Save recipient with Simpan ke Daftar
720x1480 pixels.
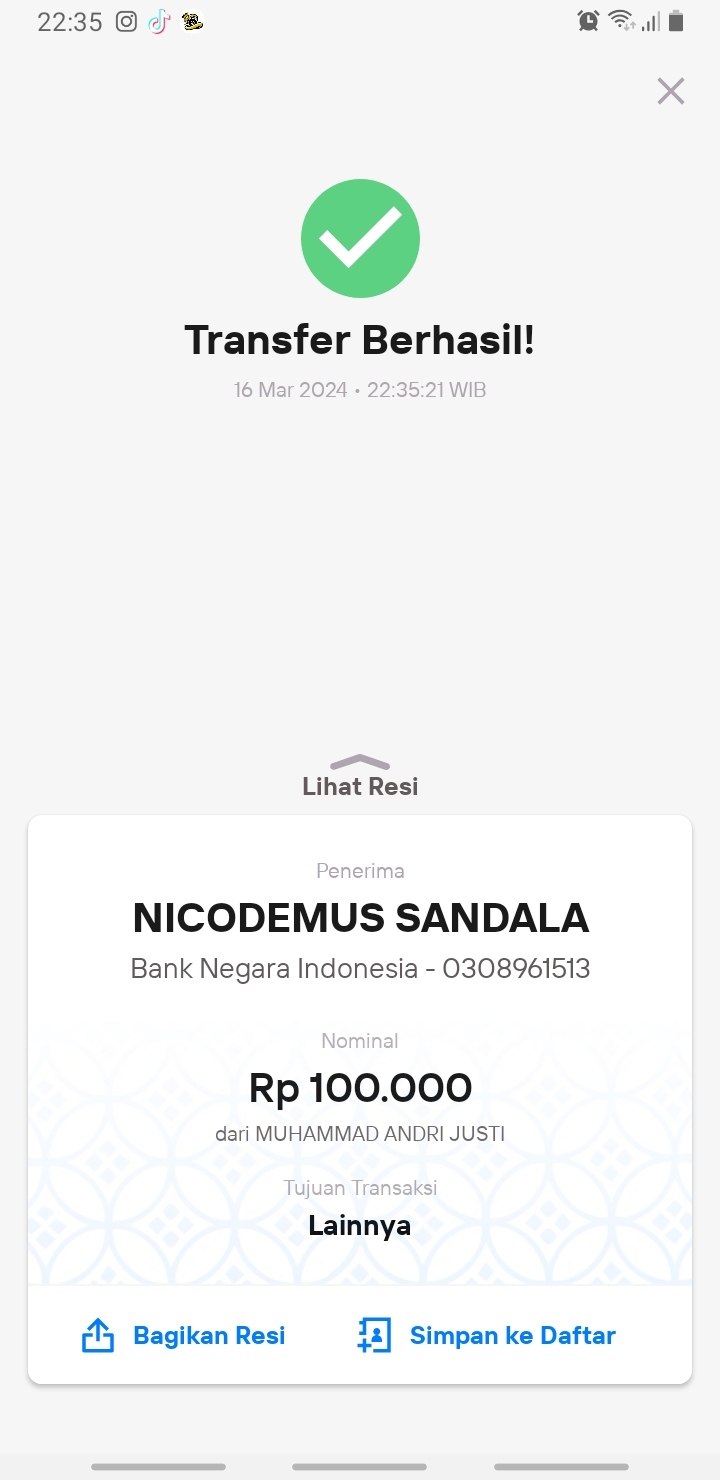pyautogui.click(x=486, y=1335)
